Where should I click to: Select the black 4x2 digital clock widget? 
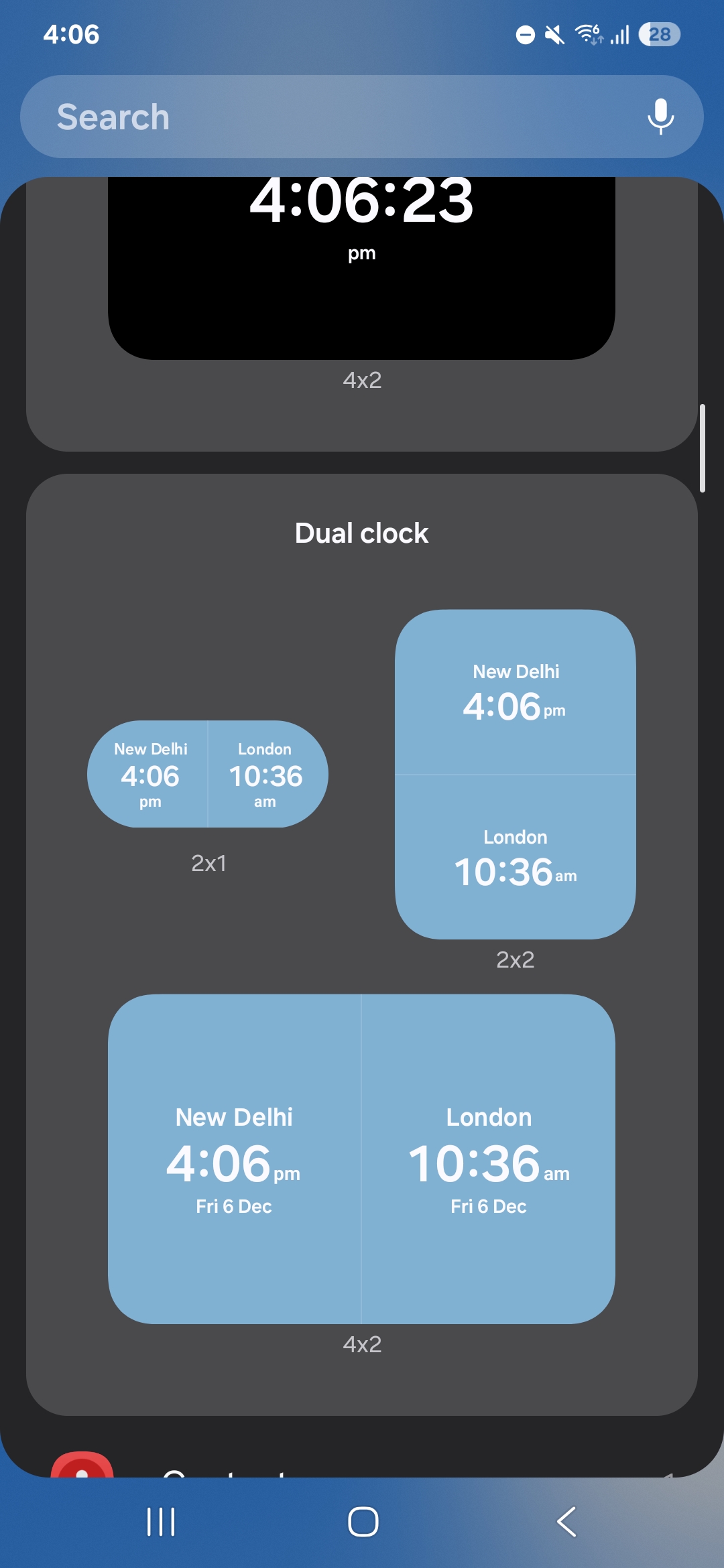(x=361, y=268)
